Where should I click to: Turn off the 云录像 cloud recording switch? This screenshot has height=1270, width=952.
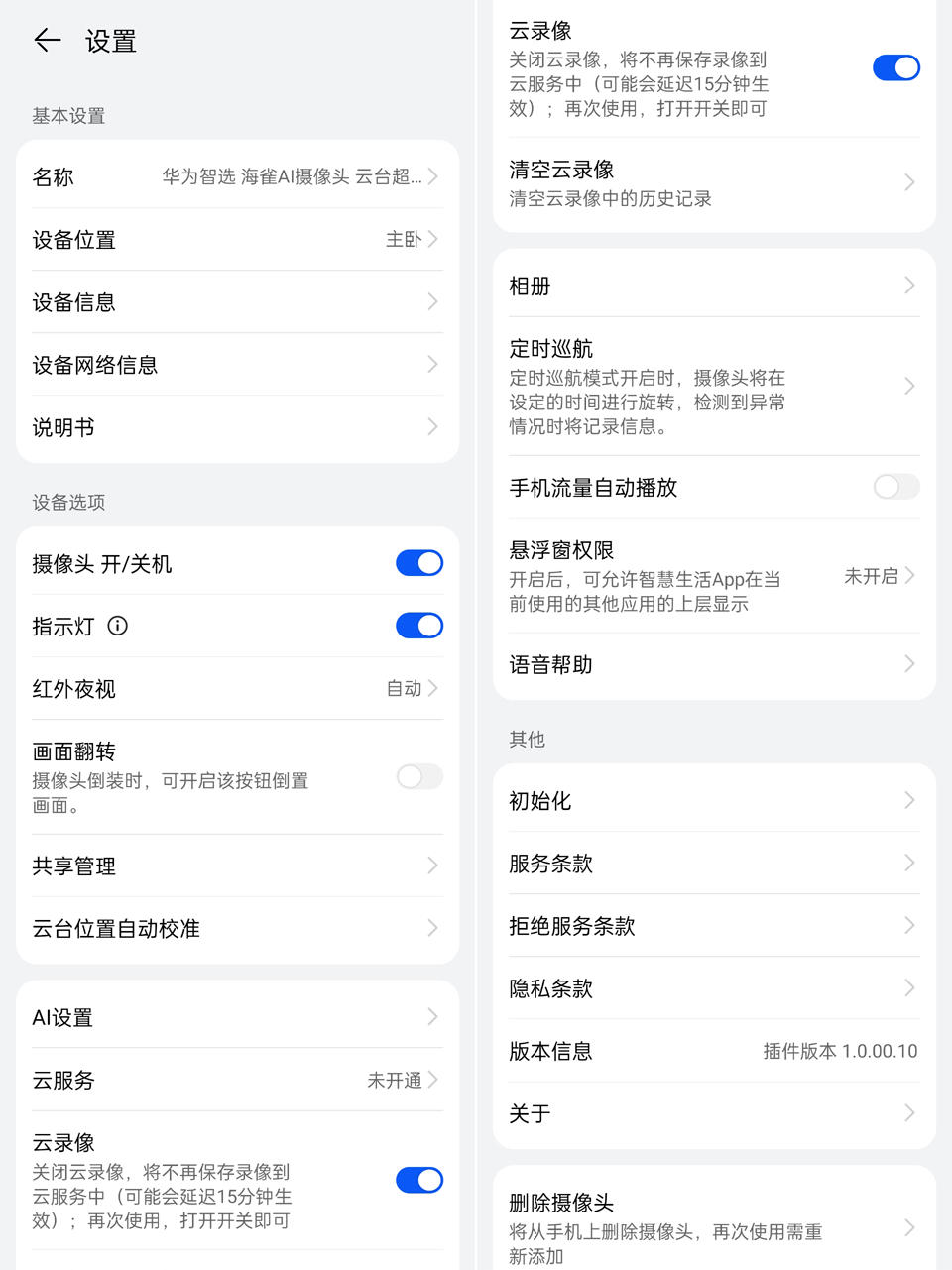[896, 67]
